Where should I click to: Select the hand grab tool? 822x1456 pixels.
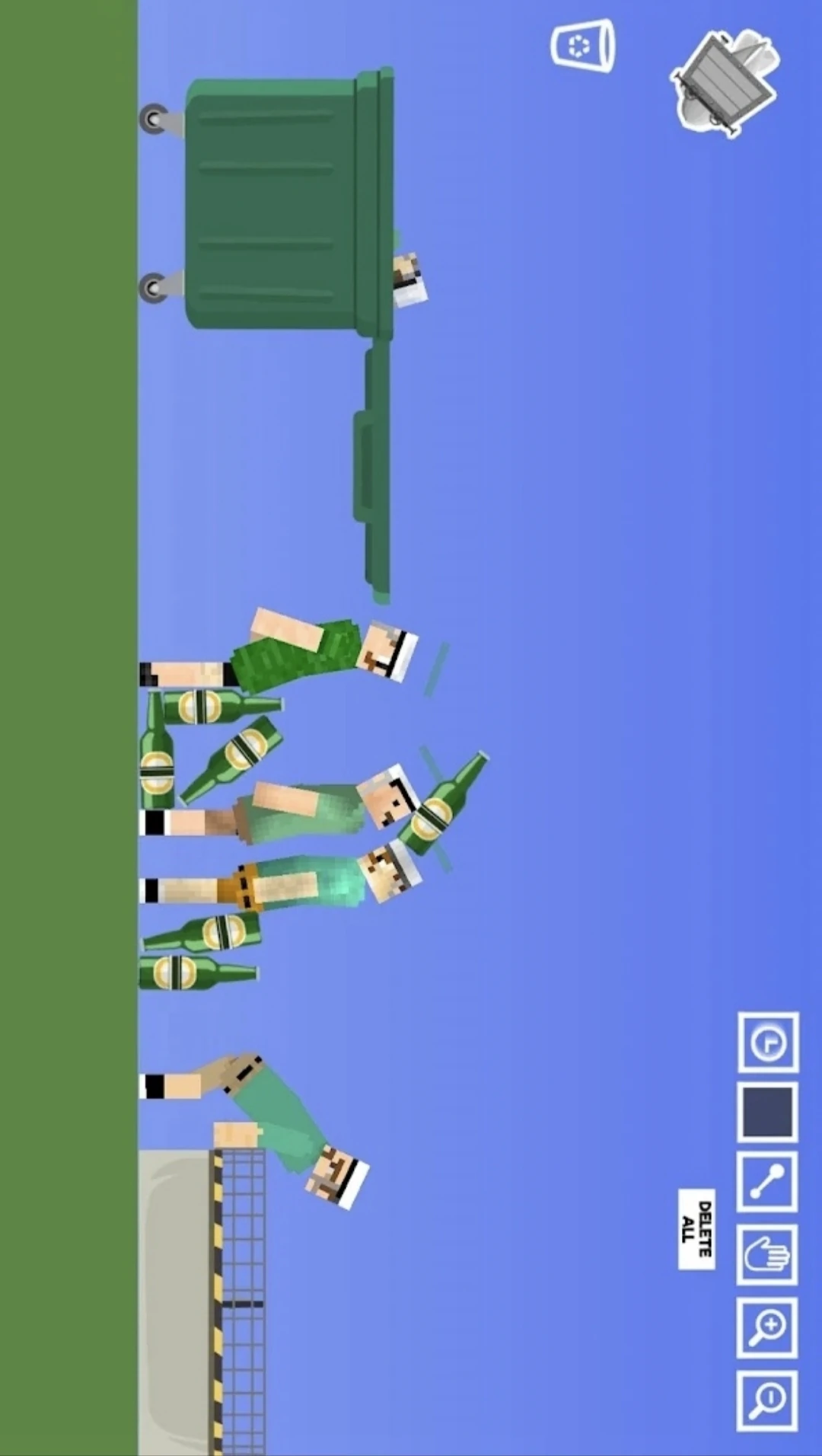pyautogui.click(x=767, y=1254)
